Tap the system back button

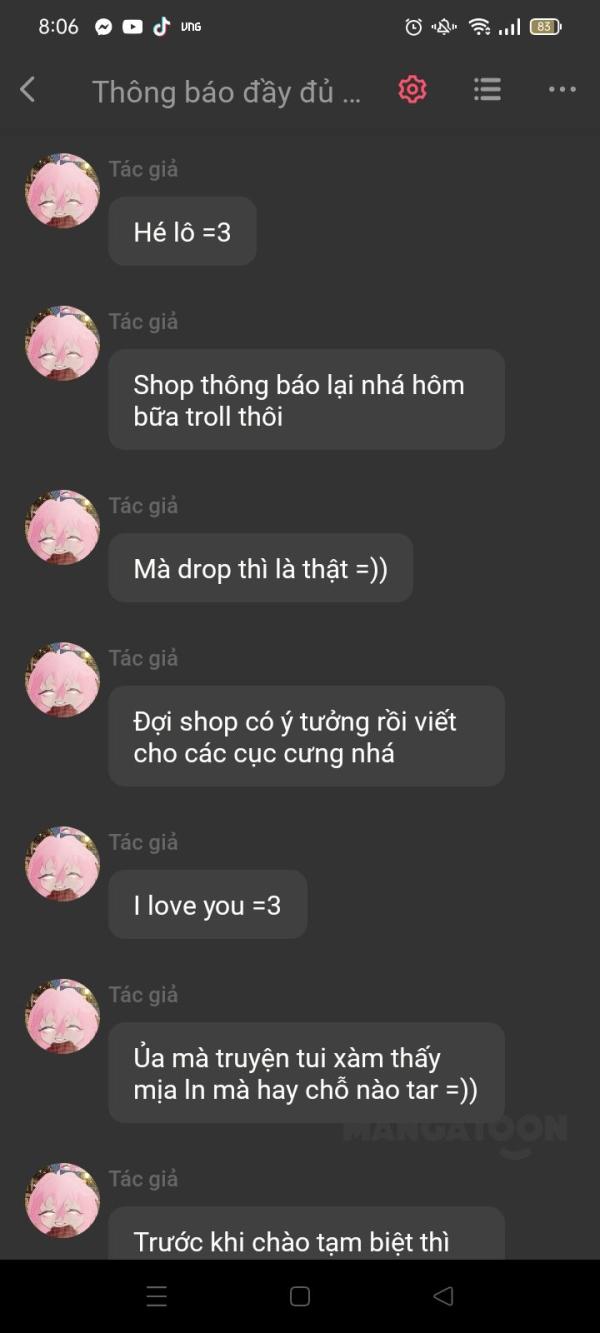(x=443, y=1297)
